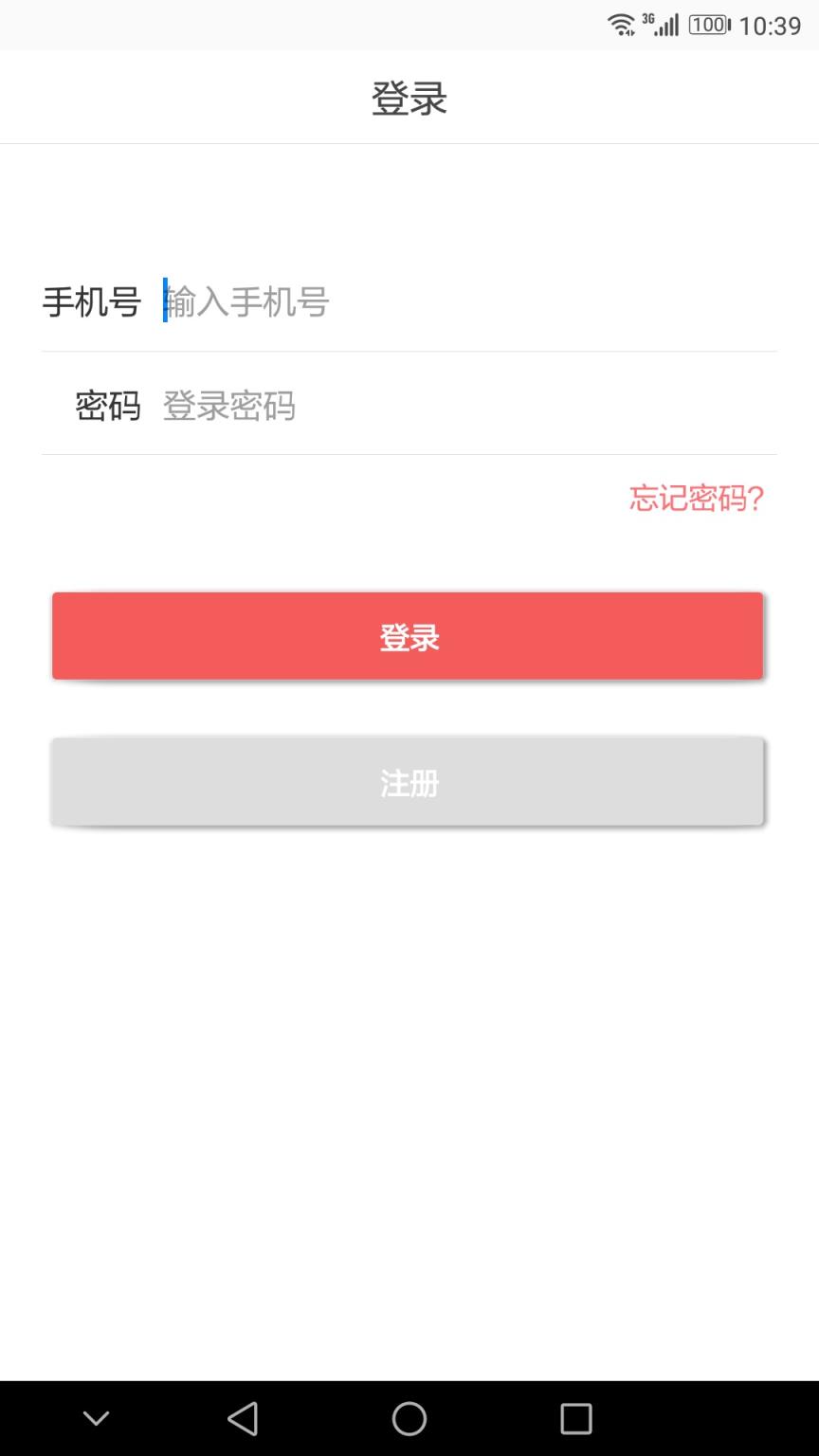Click the 登录密码 placeholder text
Viewport: 819px width, 1456px height.
click(x=228, y=406)
